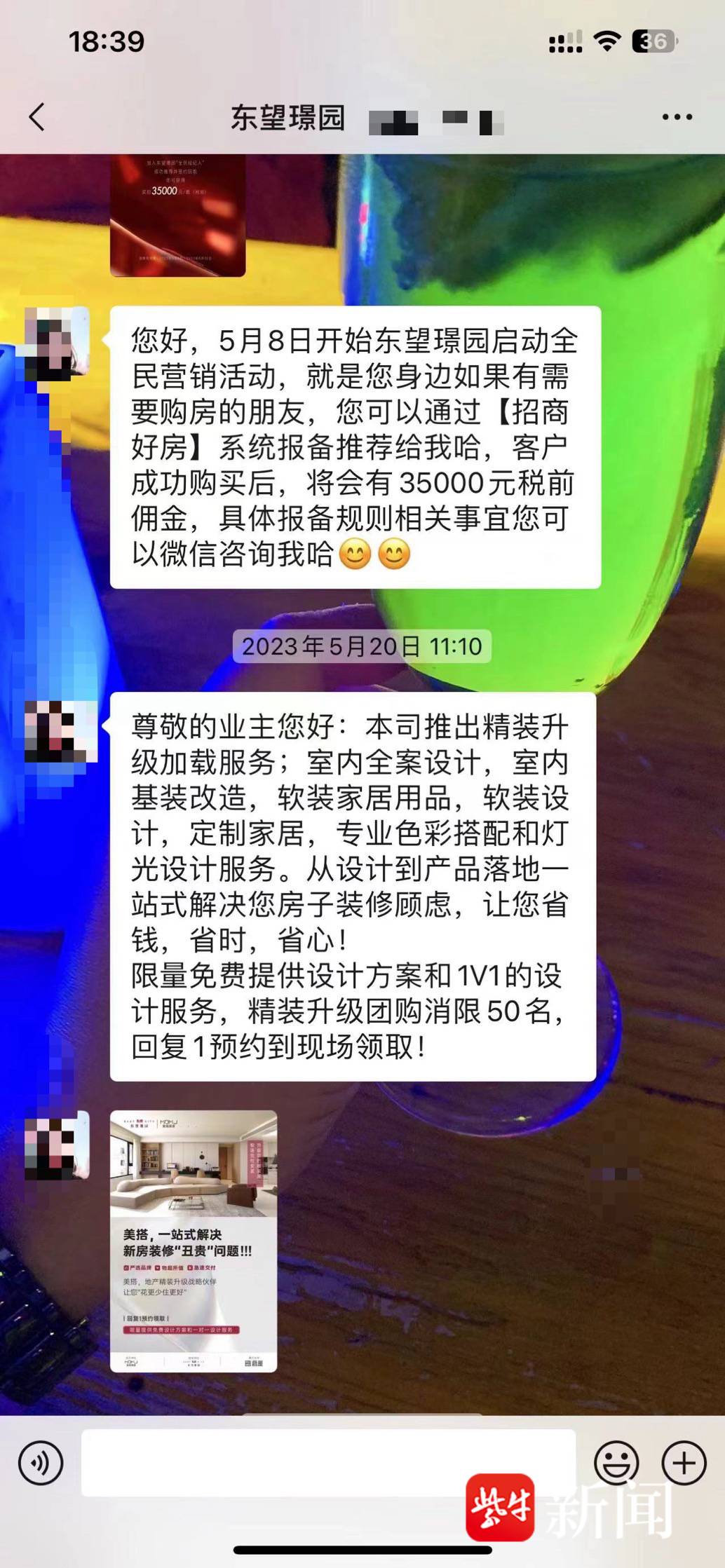The image size is (725, 1568).
Task: Open sender avatar beside 尊敬的业主 message
Action: (59, 730)
